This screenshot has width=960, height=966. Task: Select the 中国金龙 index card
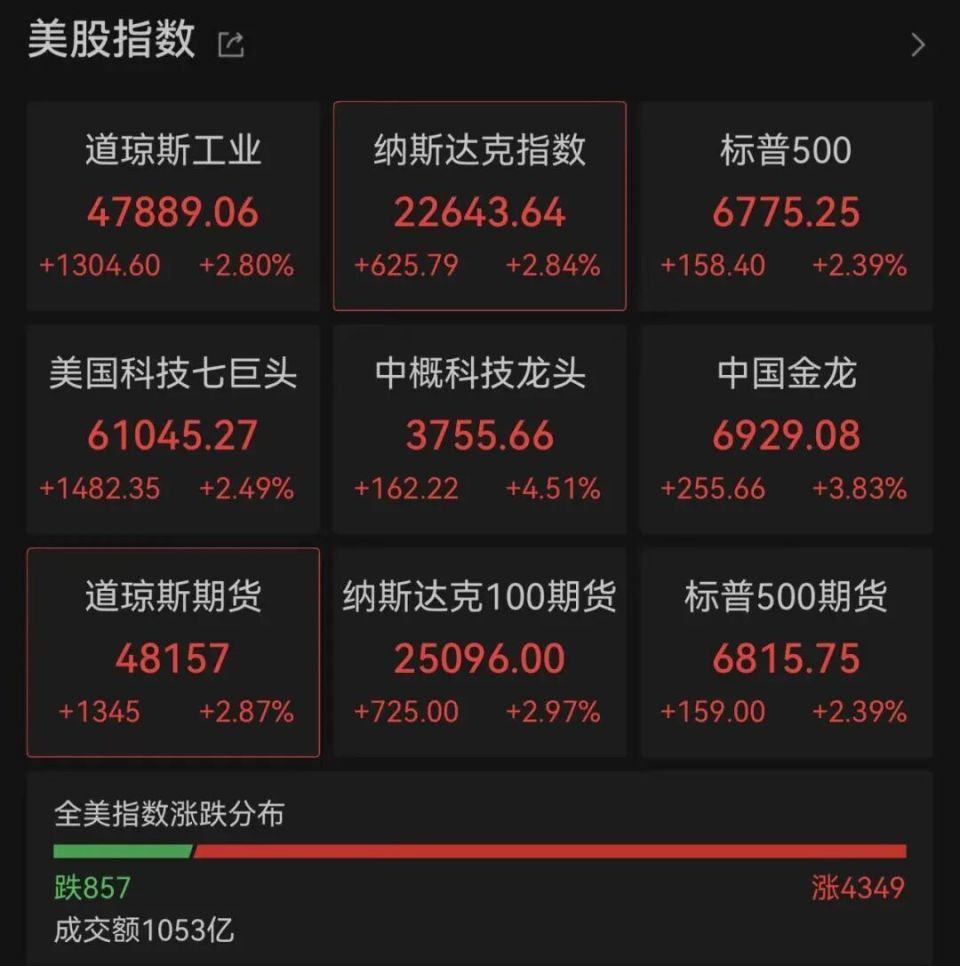click(786, 429)
